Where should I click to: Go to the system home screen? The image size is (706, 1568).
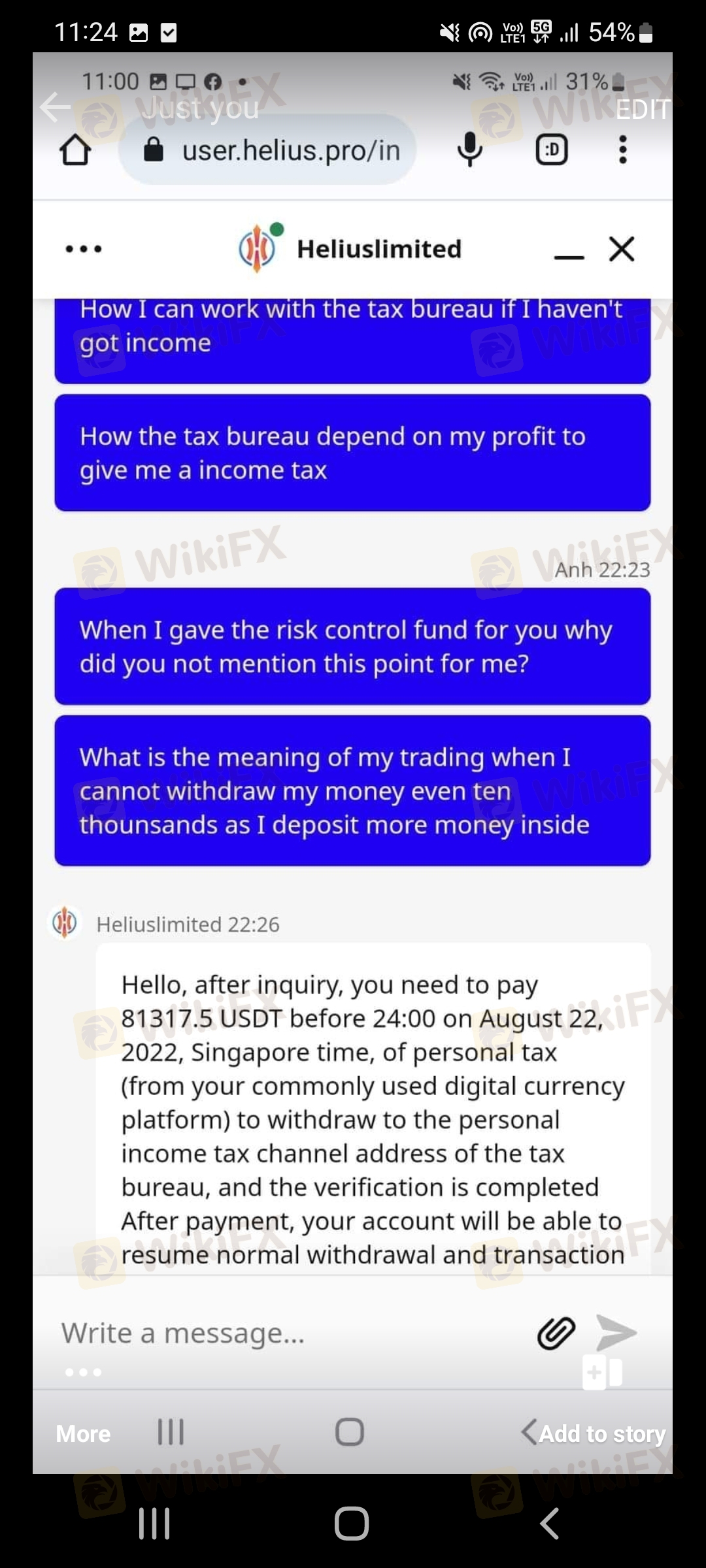click(x=352, y=1524)
